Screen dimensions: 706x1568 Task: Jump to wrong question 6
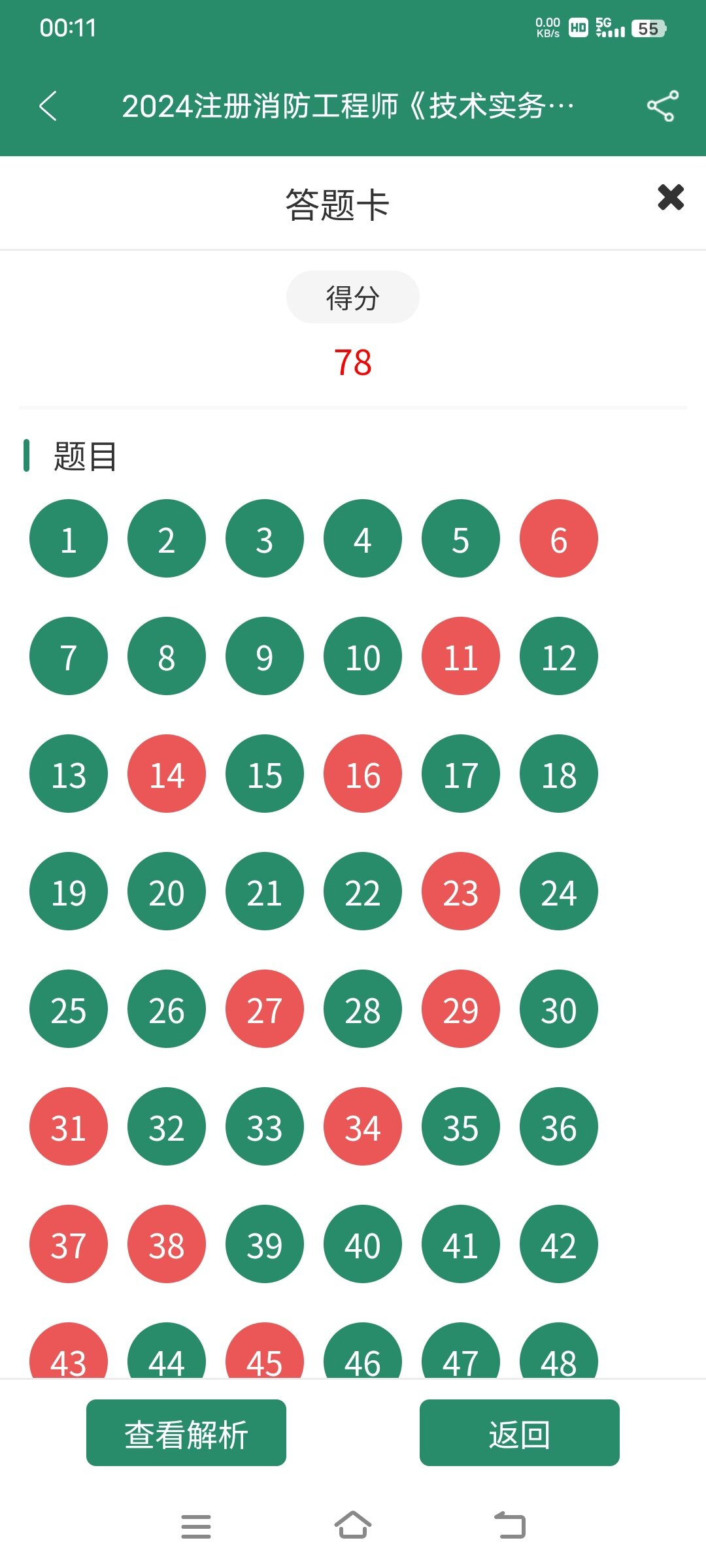click(559, 538)
